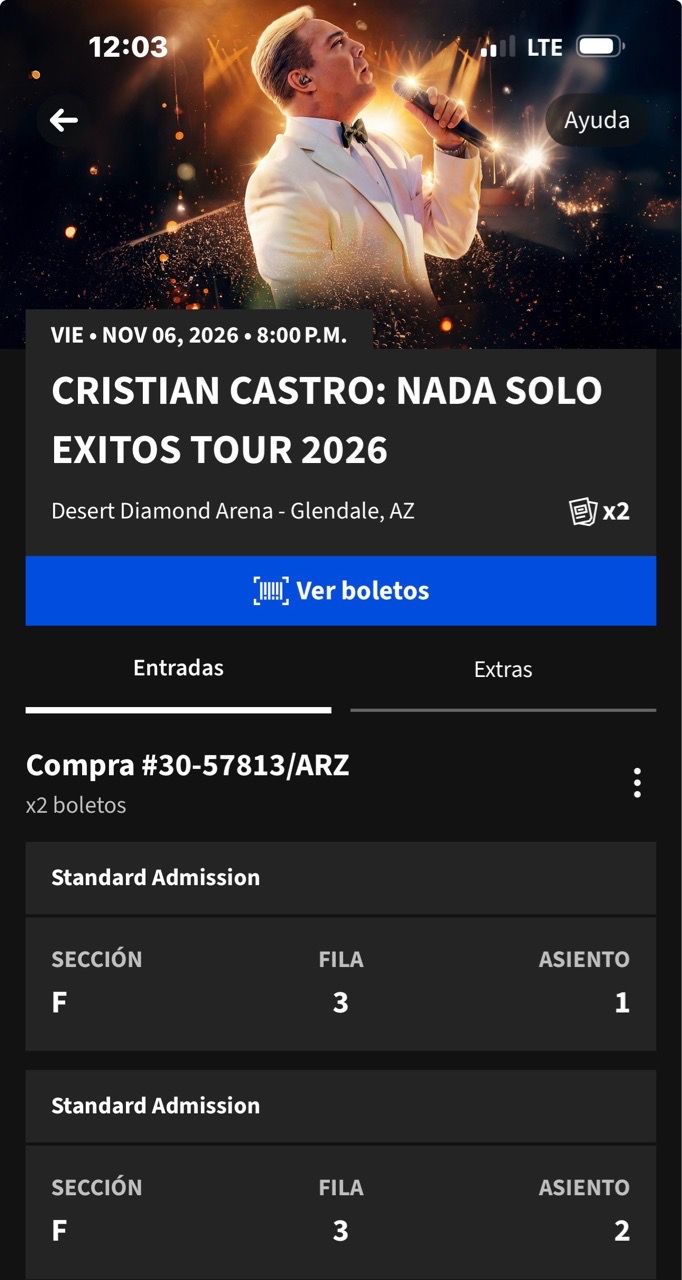The height and width of the screenshot is (1280, 682).
Task: Open the ticket for Asiento 2
Action: click(341, 1174)
